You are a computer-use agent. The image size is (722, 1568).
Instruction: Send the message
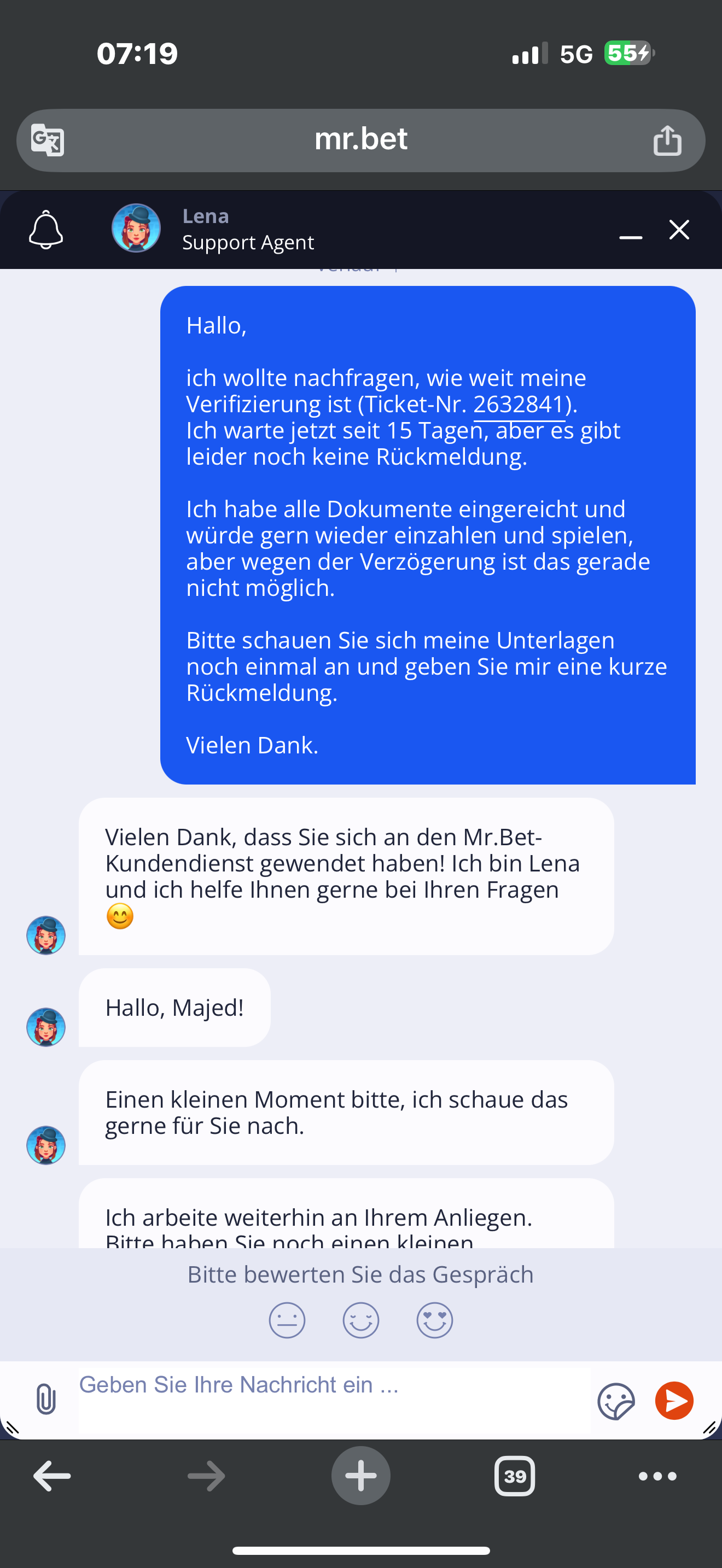pyautogui.click(x=674, y=1401)
